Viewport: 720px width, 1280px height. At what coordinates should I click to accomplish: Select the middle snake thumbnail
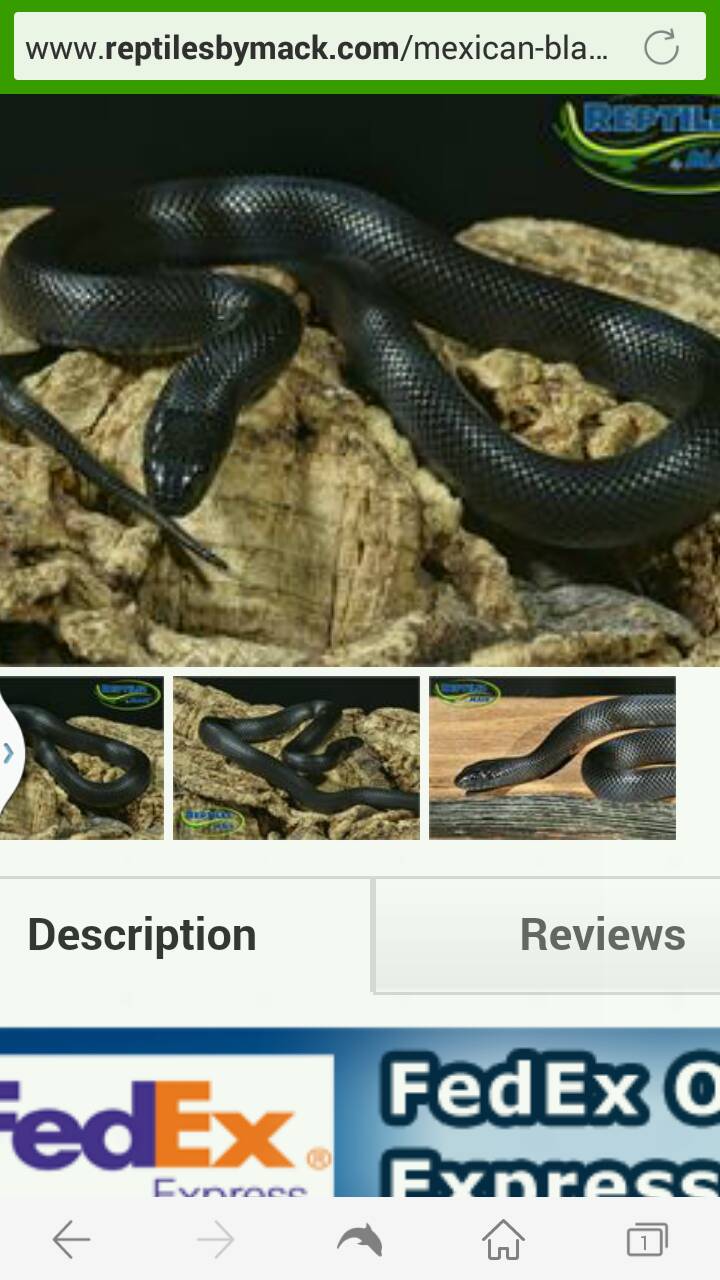[x=296, y=758]
